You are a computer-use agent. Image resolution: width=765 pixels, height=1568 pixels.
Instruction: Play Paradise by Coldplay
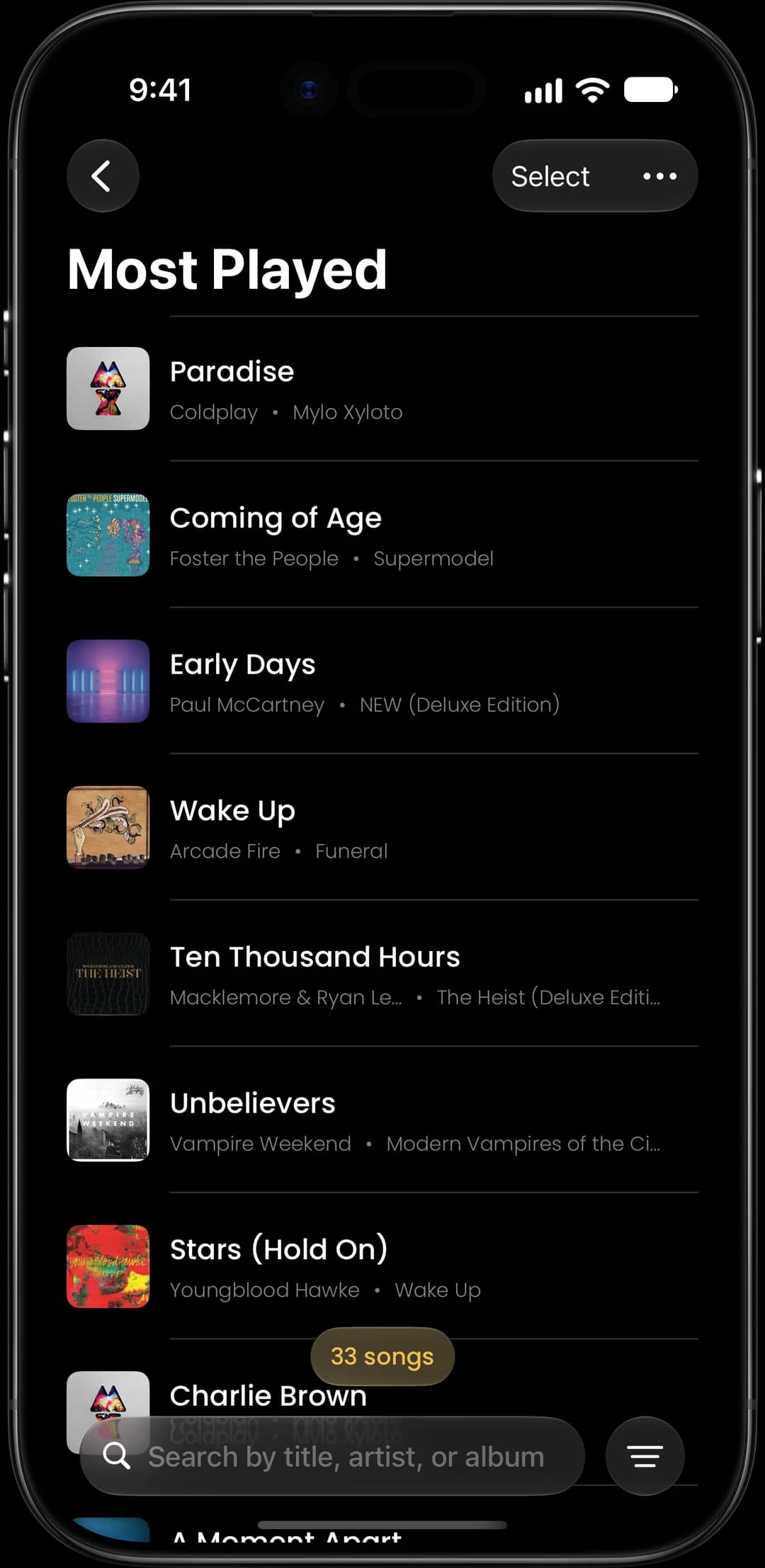point(382,389)
